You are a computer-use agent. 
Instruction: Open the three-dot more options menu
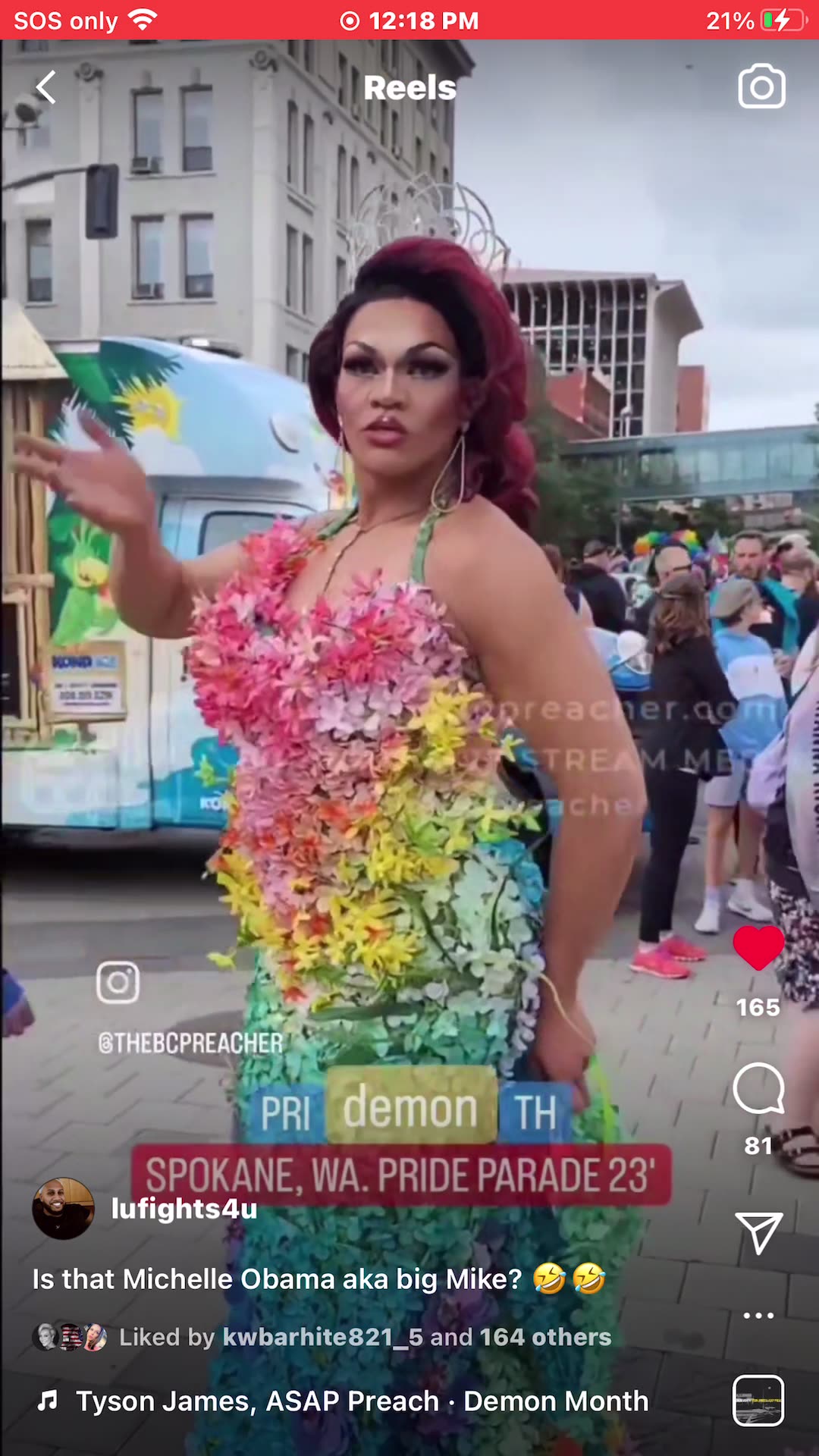coord(758,1316)
